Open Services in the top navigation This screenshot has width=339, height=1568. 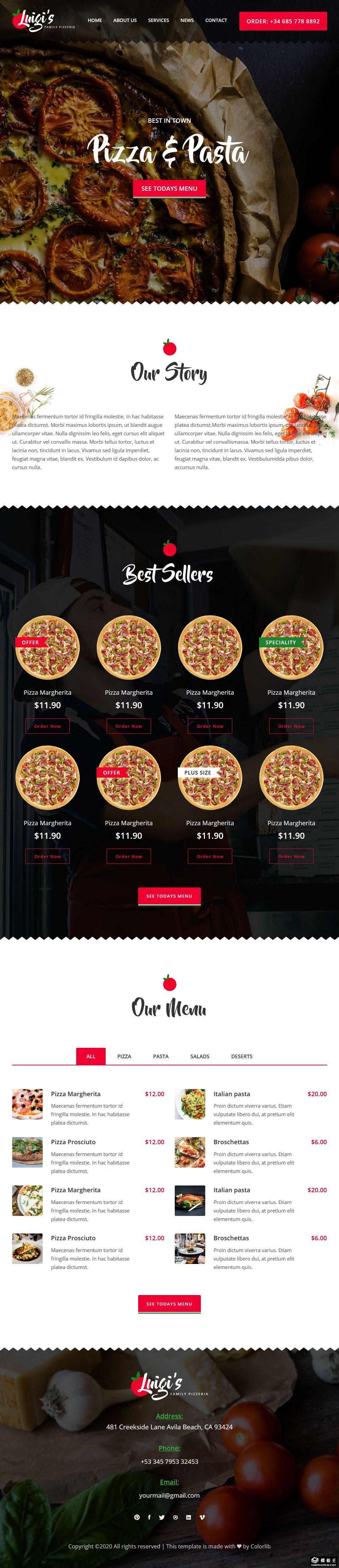(158, 20)
